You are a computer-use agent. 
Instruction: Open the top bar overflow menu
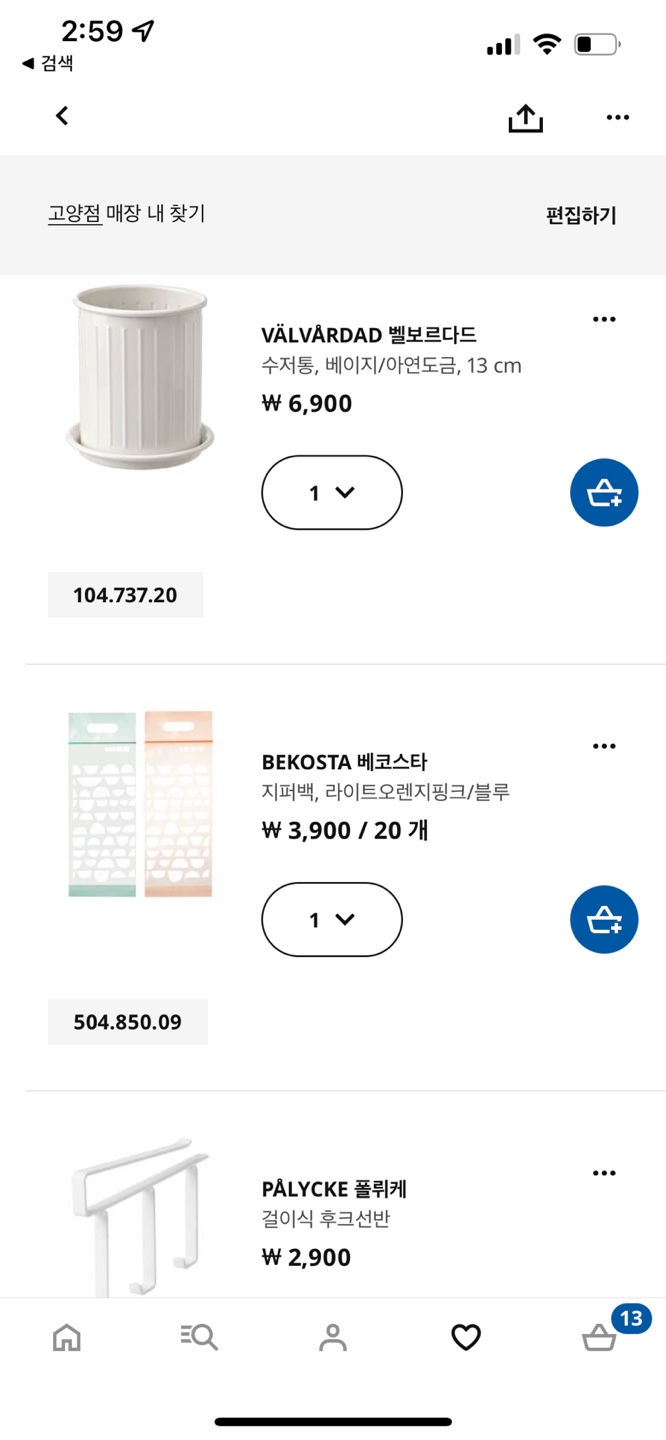tap(618, 118)
